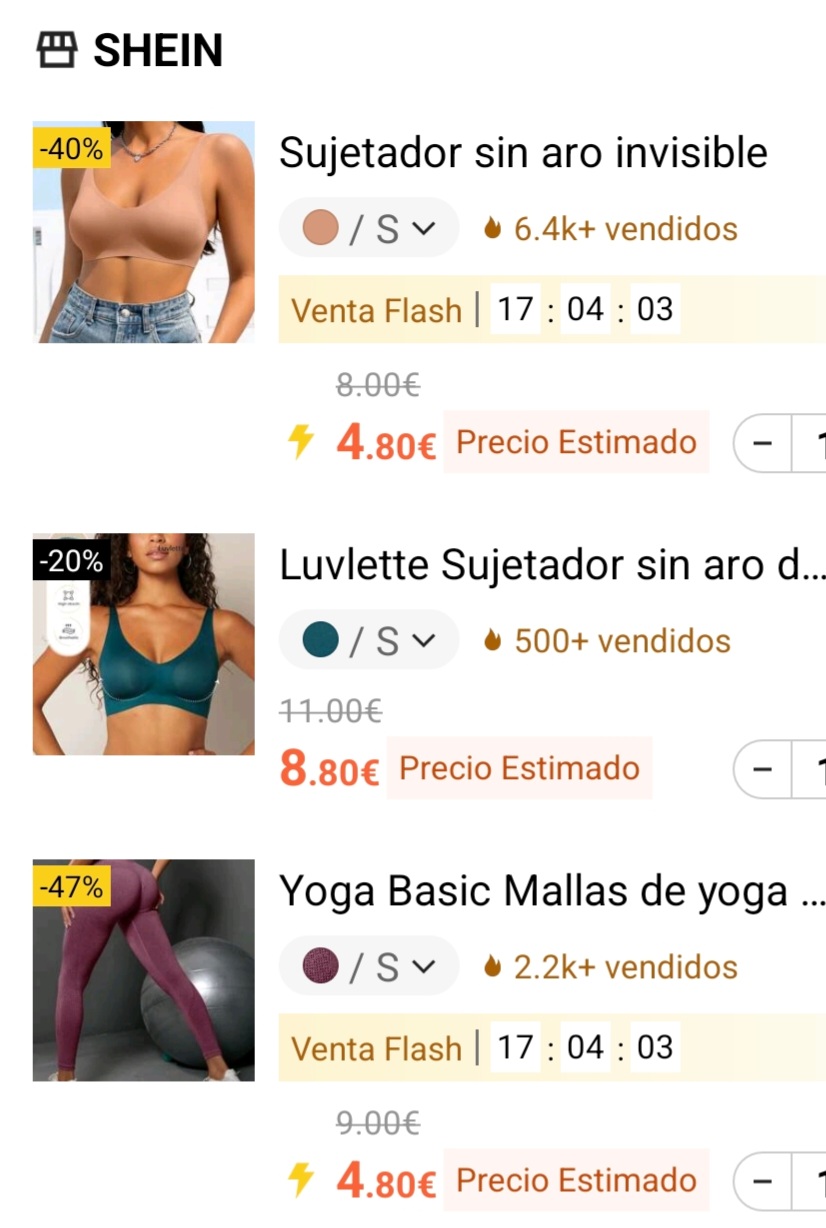Image resolution: width=826 pixels, height=1228 pixels.
Task: Open the Sujetador sin aro invisible title
Action: pyautogui.click(x=523, y=153)
